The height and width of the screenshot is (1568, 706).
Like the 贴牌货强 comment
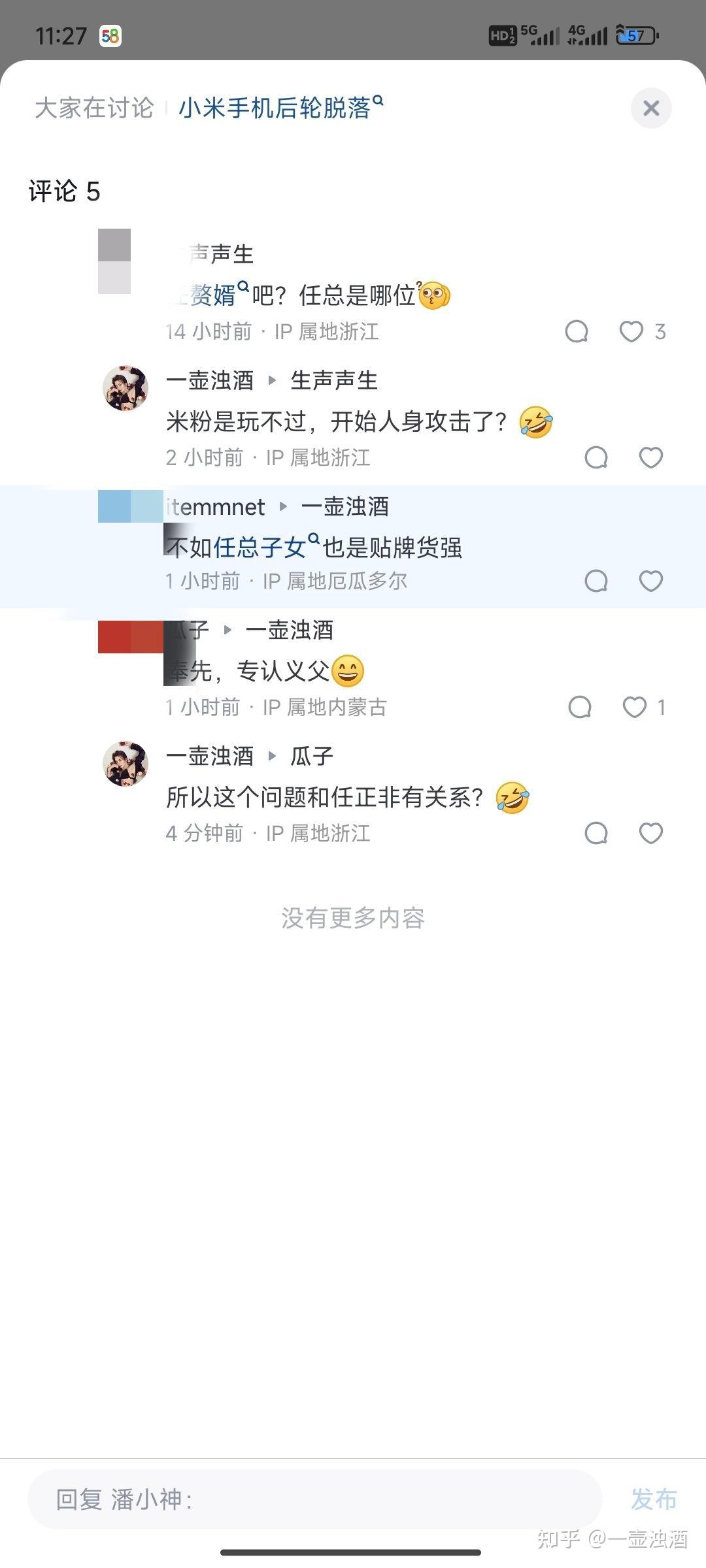(x=651, y=581)
